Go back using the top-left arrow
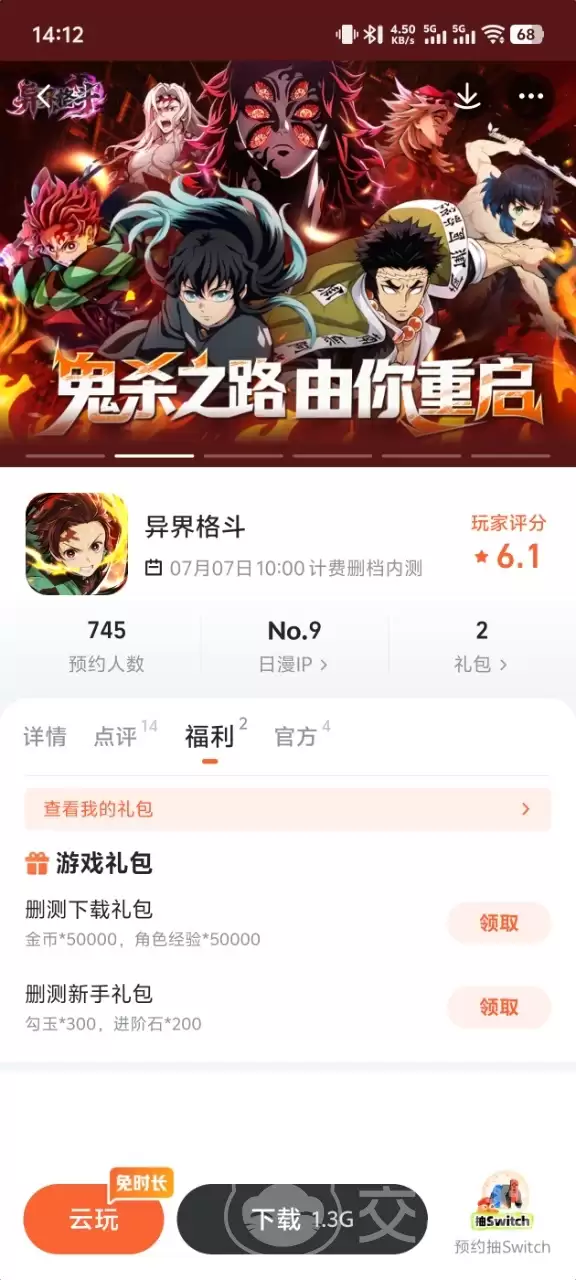This screenshot has width=576, height=1280. coord(28,97)
